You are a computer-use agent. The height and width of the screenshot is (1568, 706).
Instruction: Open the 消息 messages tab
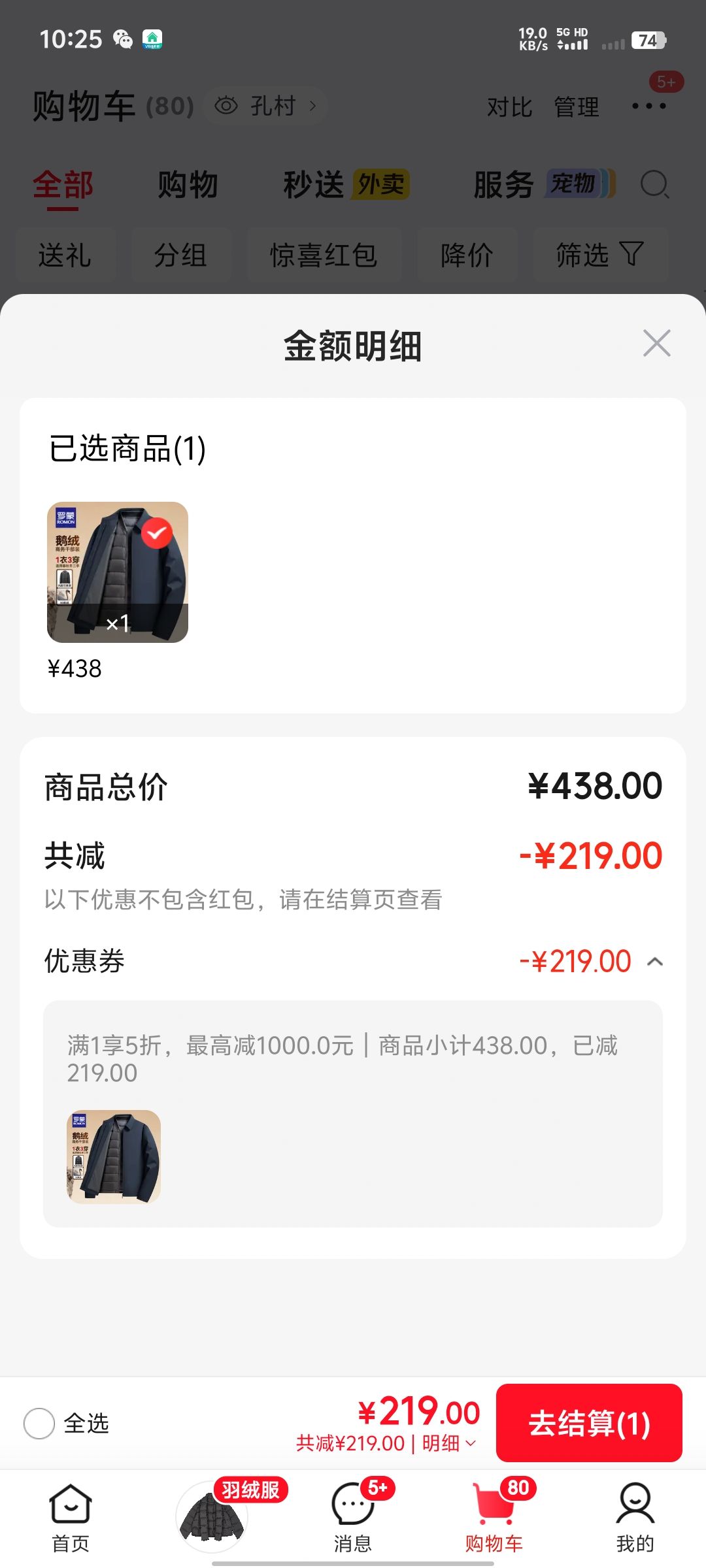[x=353, y=1518]
